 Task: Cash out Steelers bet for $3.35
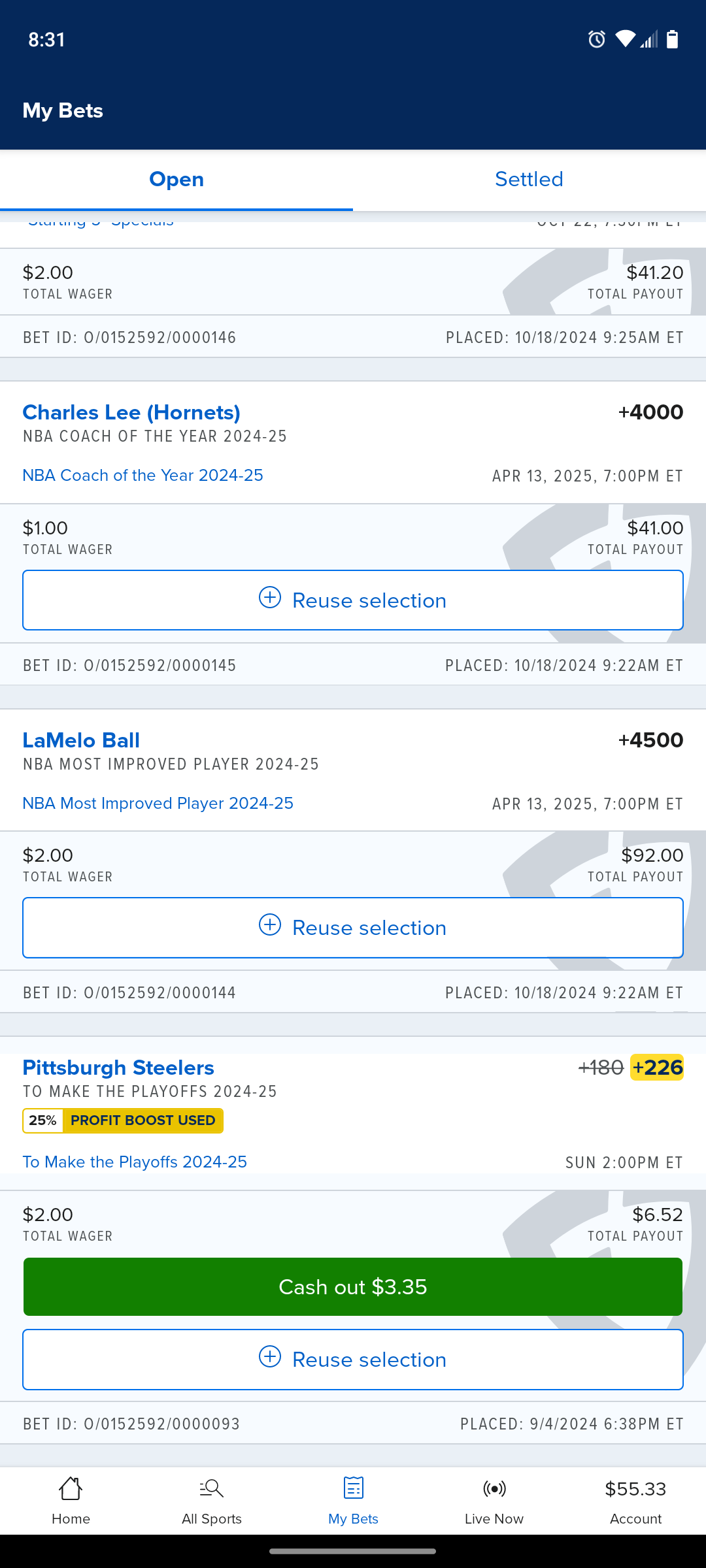353,1286
